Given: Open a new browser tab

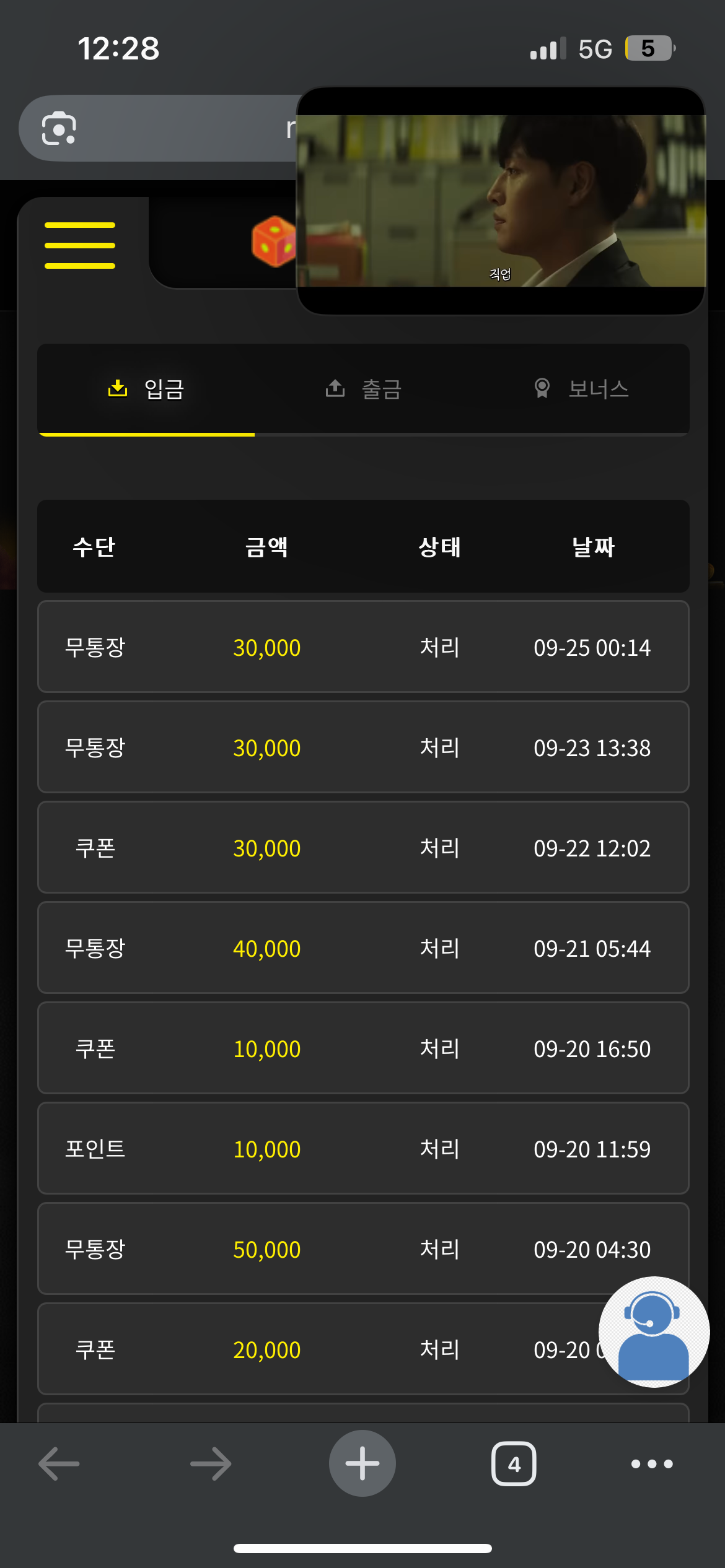Looking at the screenshot, I should coord(362,1464).
